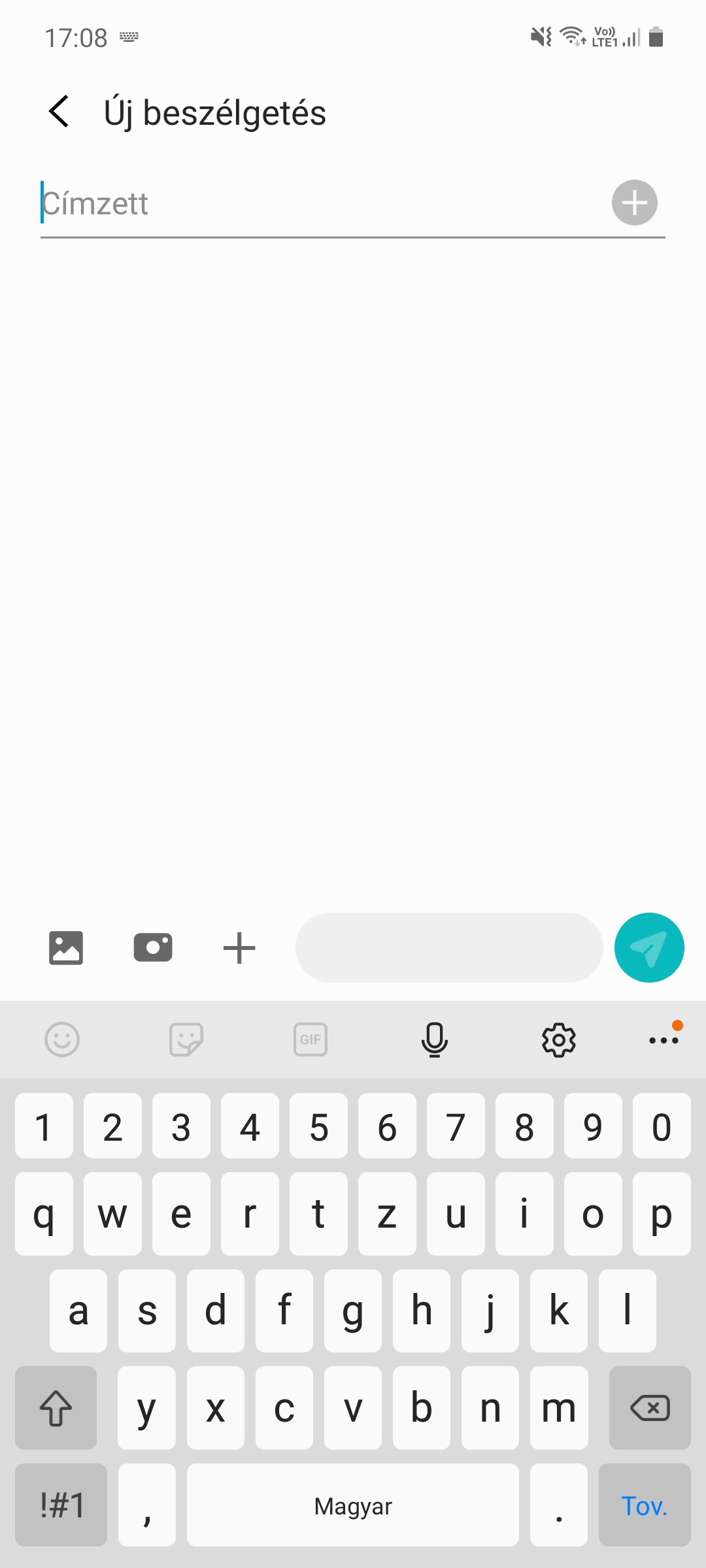Image resolution: width=706 pixels, height=1568 pixels.
Task: Focus the message text box
Action: click(449, 947)
